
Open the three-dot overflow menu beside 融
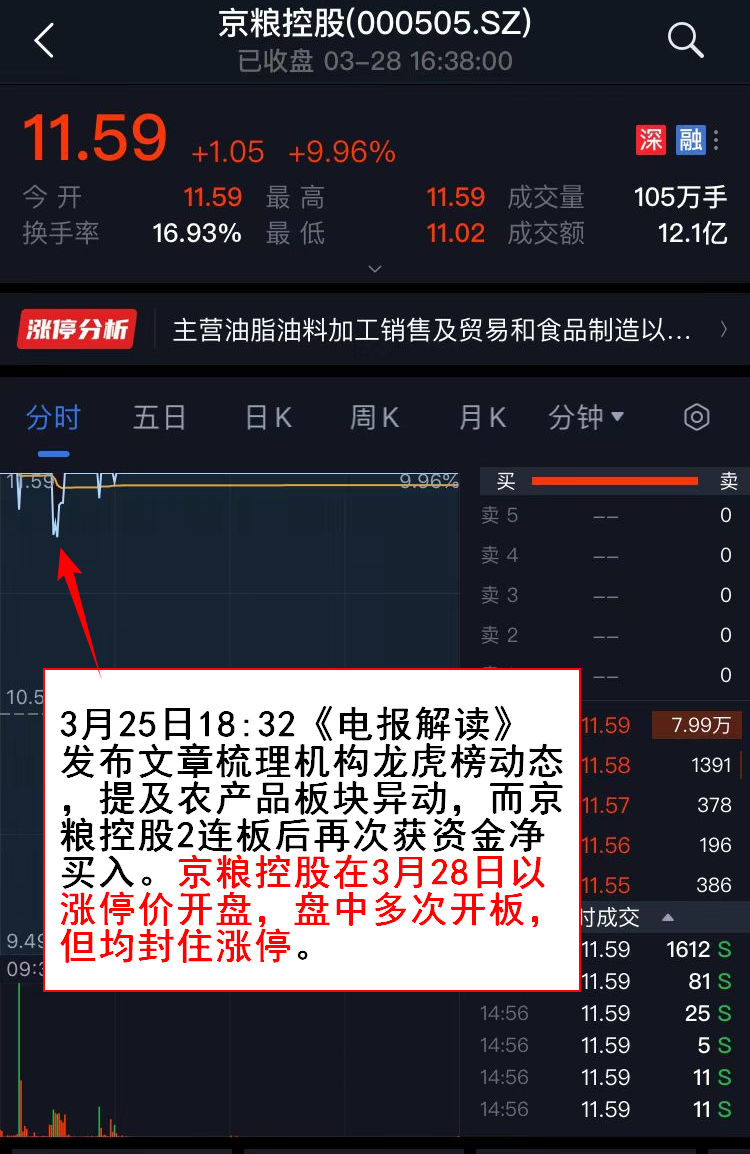(716, 139)
